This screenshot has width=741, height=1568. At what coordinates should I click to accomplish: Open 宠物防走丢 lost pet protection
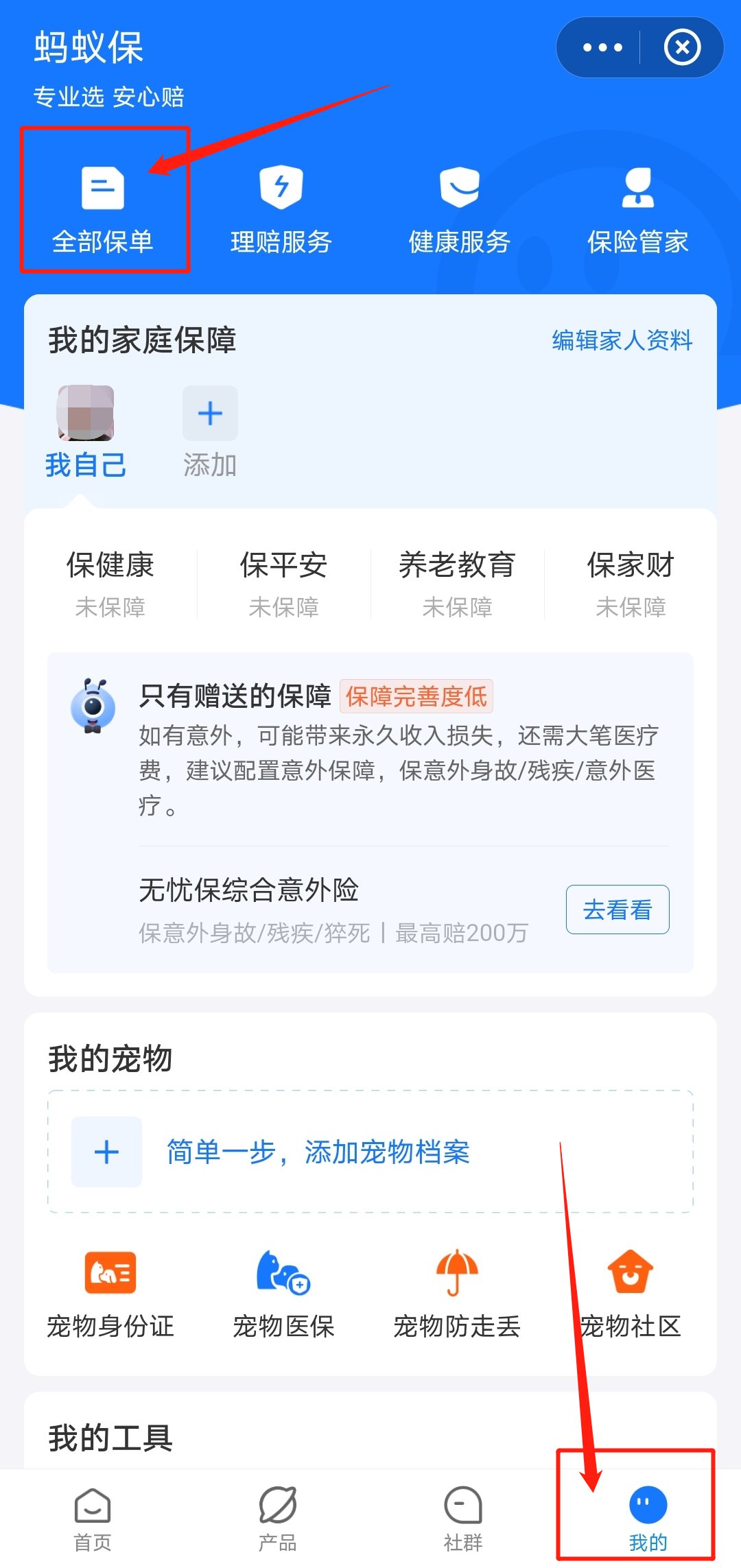click(457, 1294)
